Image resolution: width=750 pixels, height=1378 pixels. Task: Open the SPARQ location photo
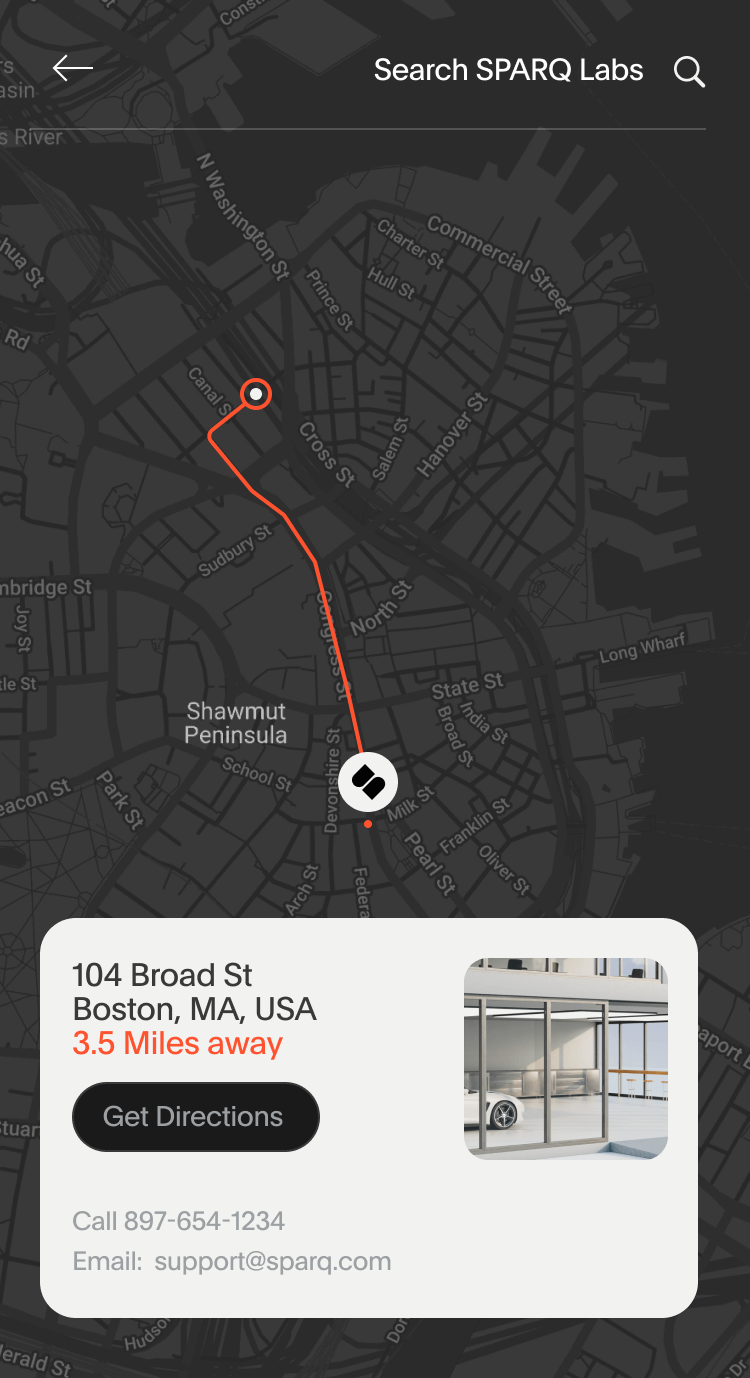tap(566, 1059)
